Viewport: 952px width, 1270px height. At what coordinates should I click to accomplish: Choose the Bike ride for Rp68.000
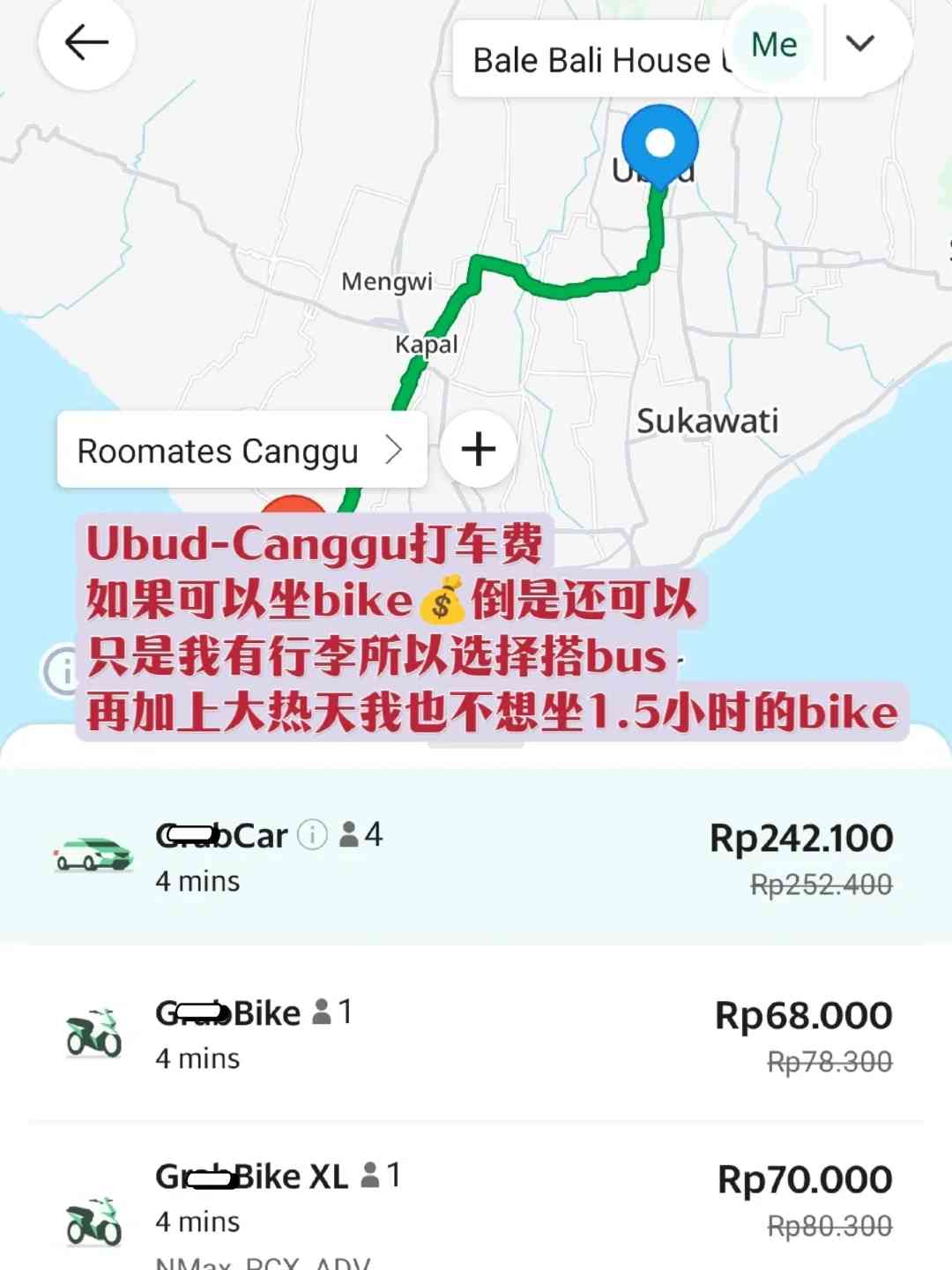[x=476, y=1034]
